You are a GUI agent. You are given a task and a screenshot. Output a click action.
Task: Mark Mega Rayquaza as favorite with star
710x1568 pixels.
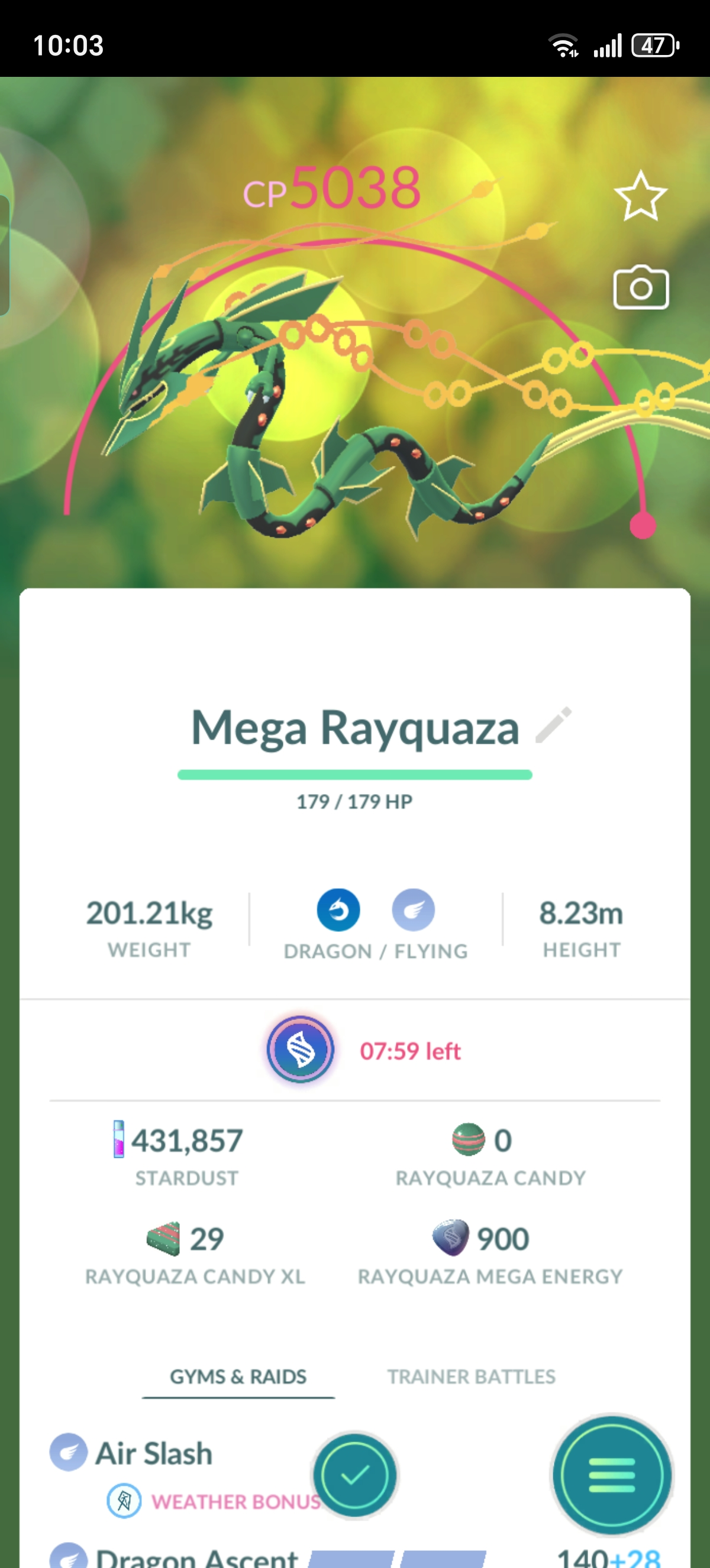click(x=641, y=196)
